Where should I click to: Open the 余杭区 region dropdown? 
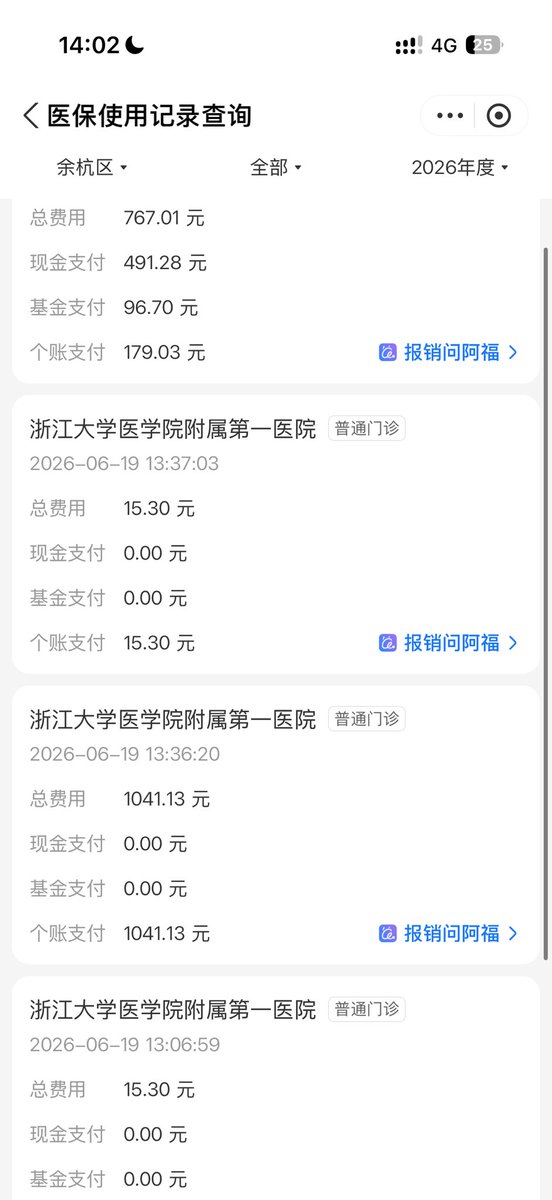click(92, 168)
